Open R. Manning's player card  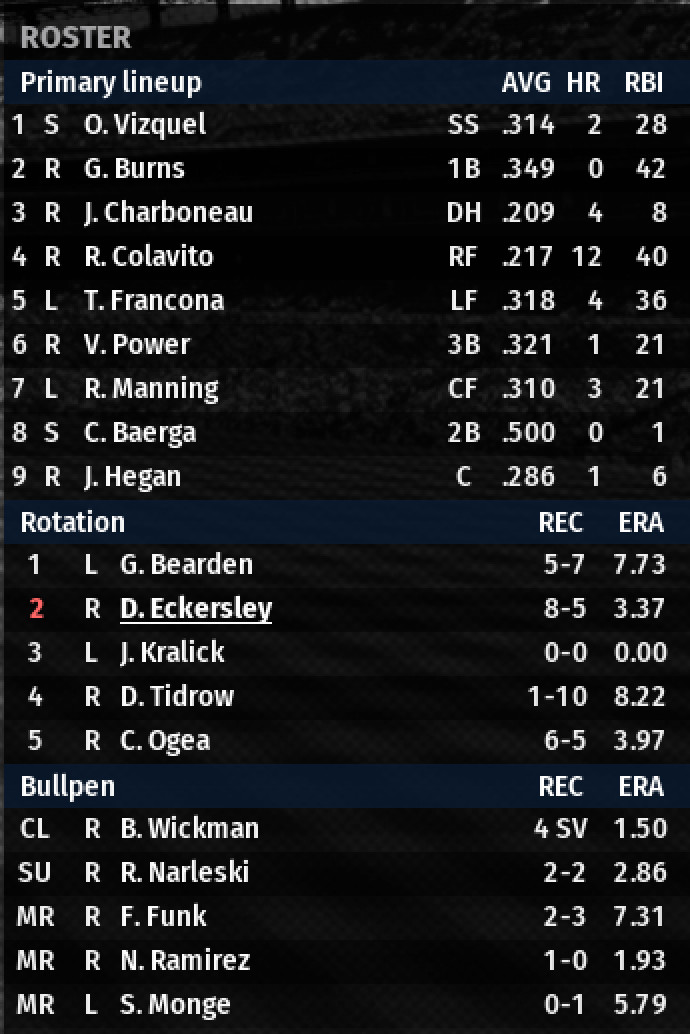150,388
